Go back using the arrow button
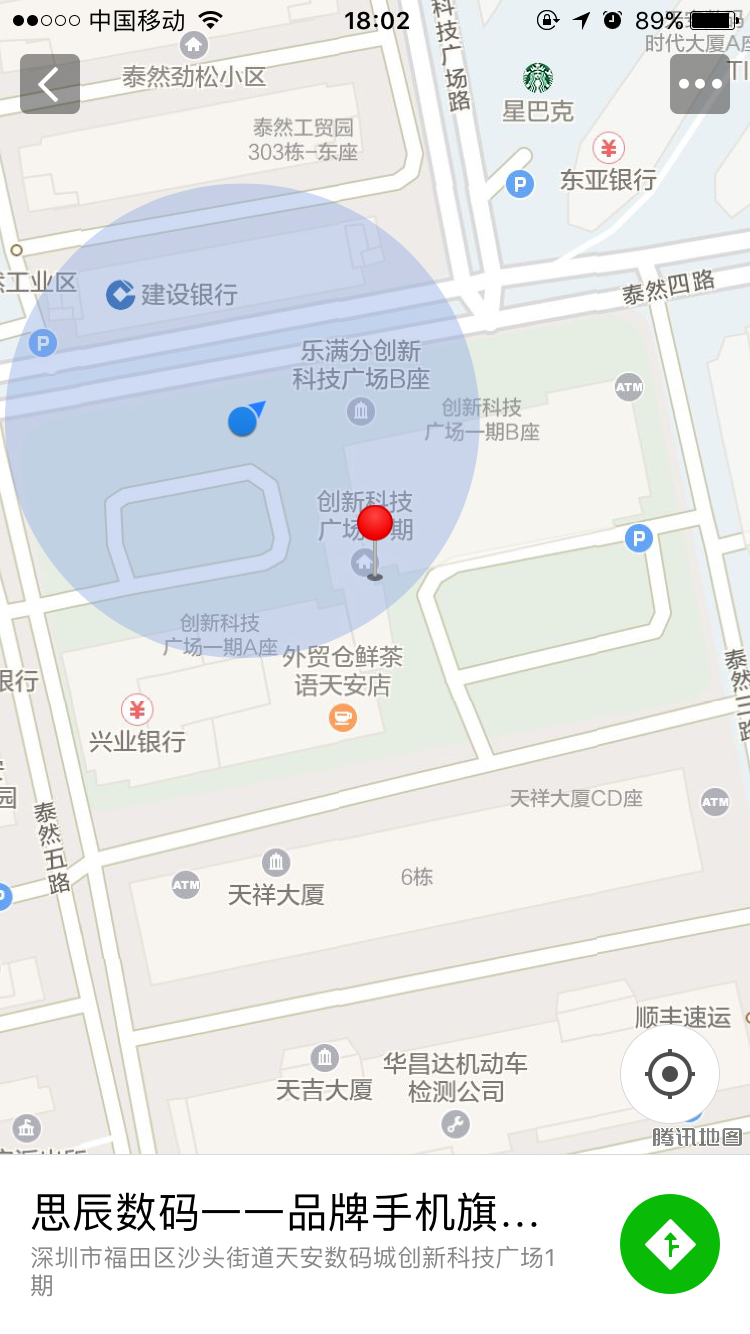This screenshot has width=750, height=1334. pos(50,84)
